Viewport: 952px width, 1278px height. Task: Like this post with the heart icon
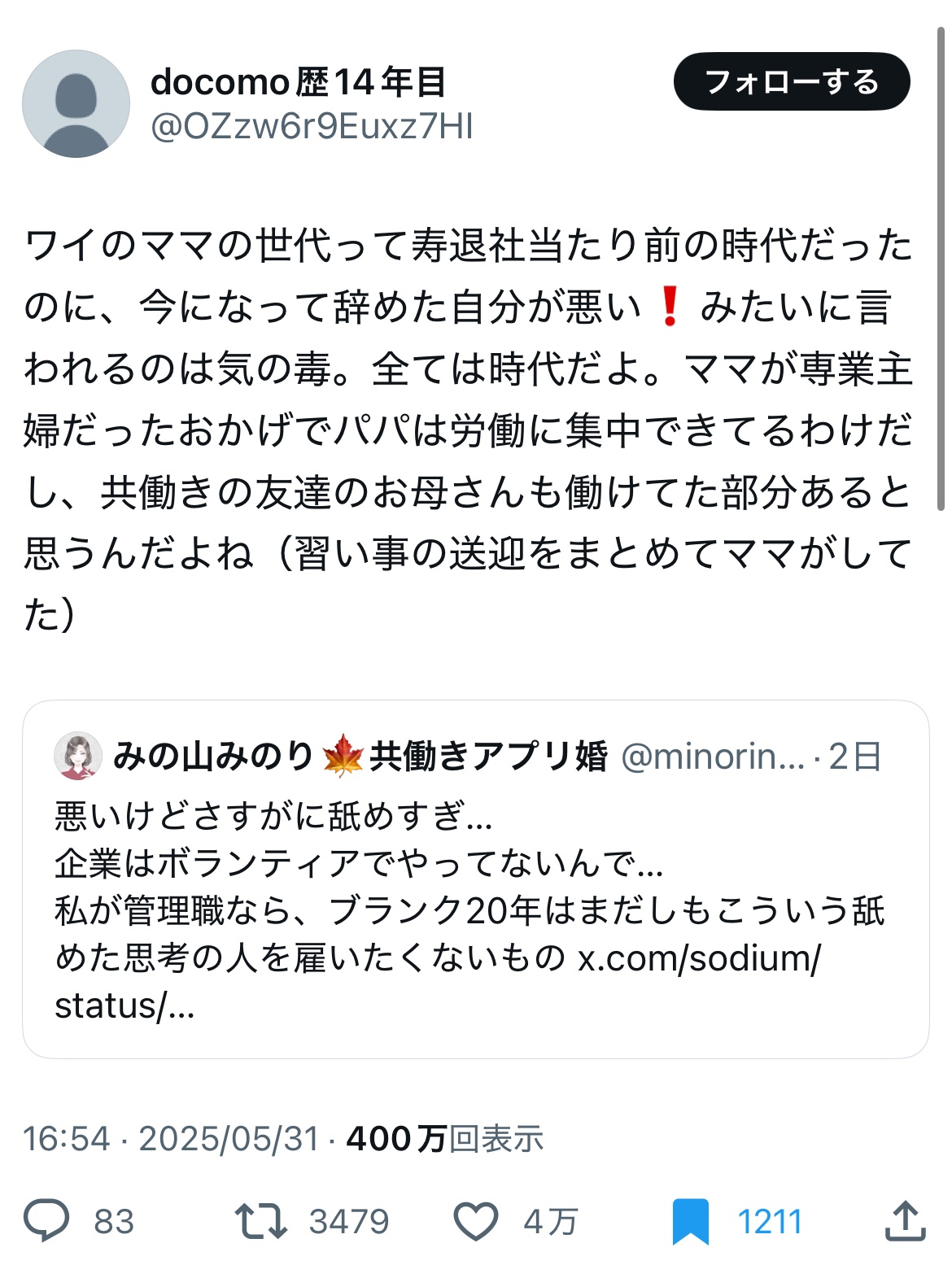pyautogui.click(x=475, y=1221)
